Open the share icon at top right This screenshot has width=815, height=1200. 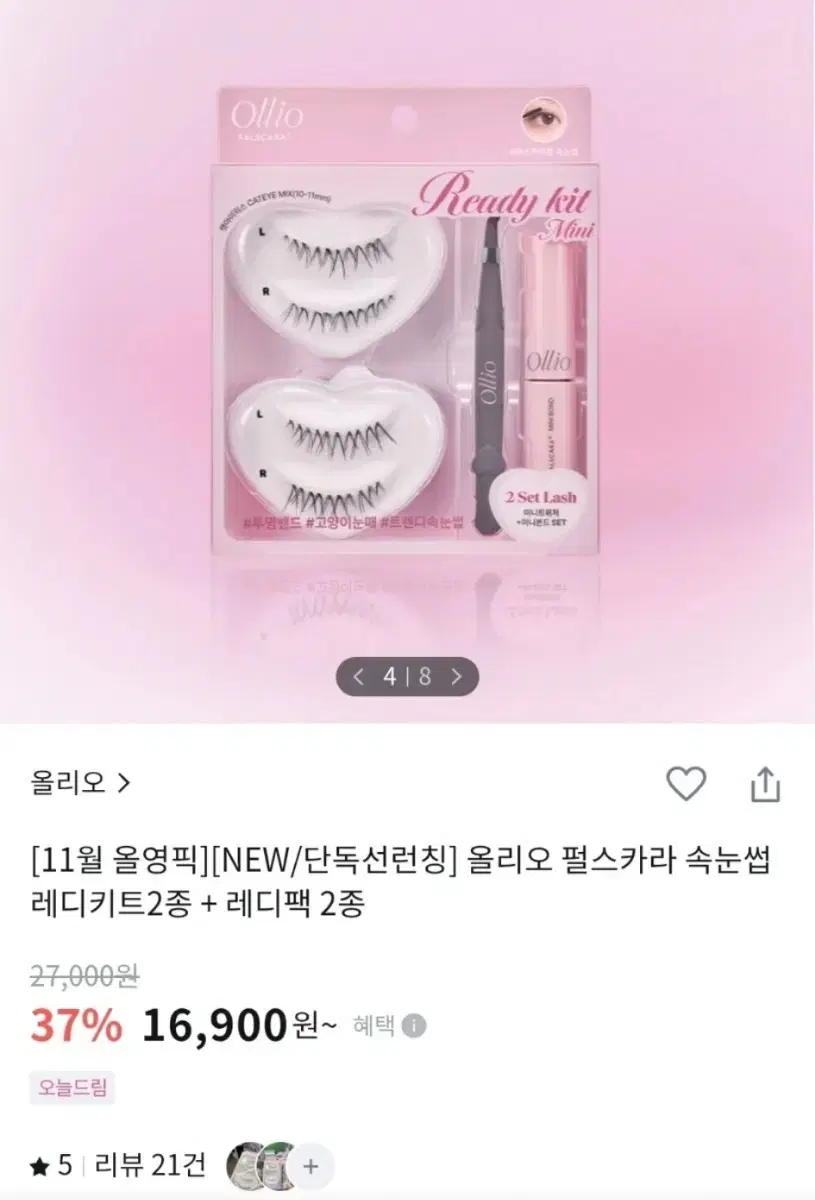point(766,781)
